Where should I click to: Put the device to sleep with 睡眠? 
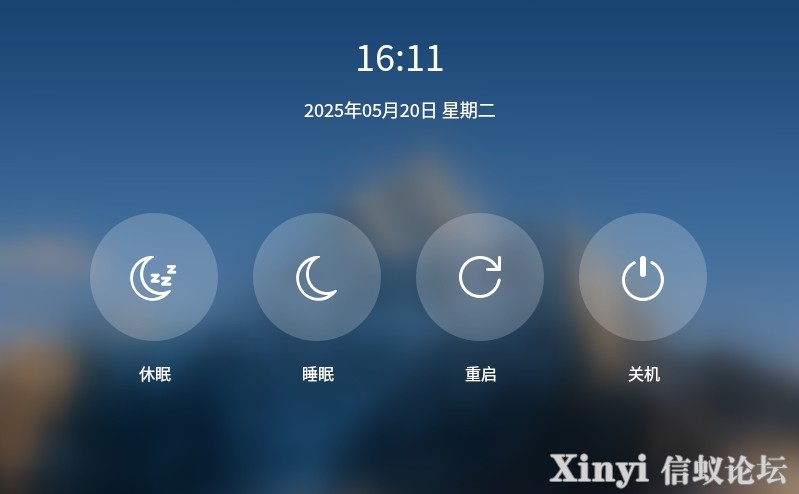click(317, 277)
